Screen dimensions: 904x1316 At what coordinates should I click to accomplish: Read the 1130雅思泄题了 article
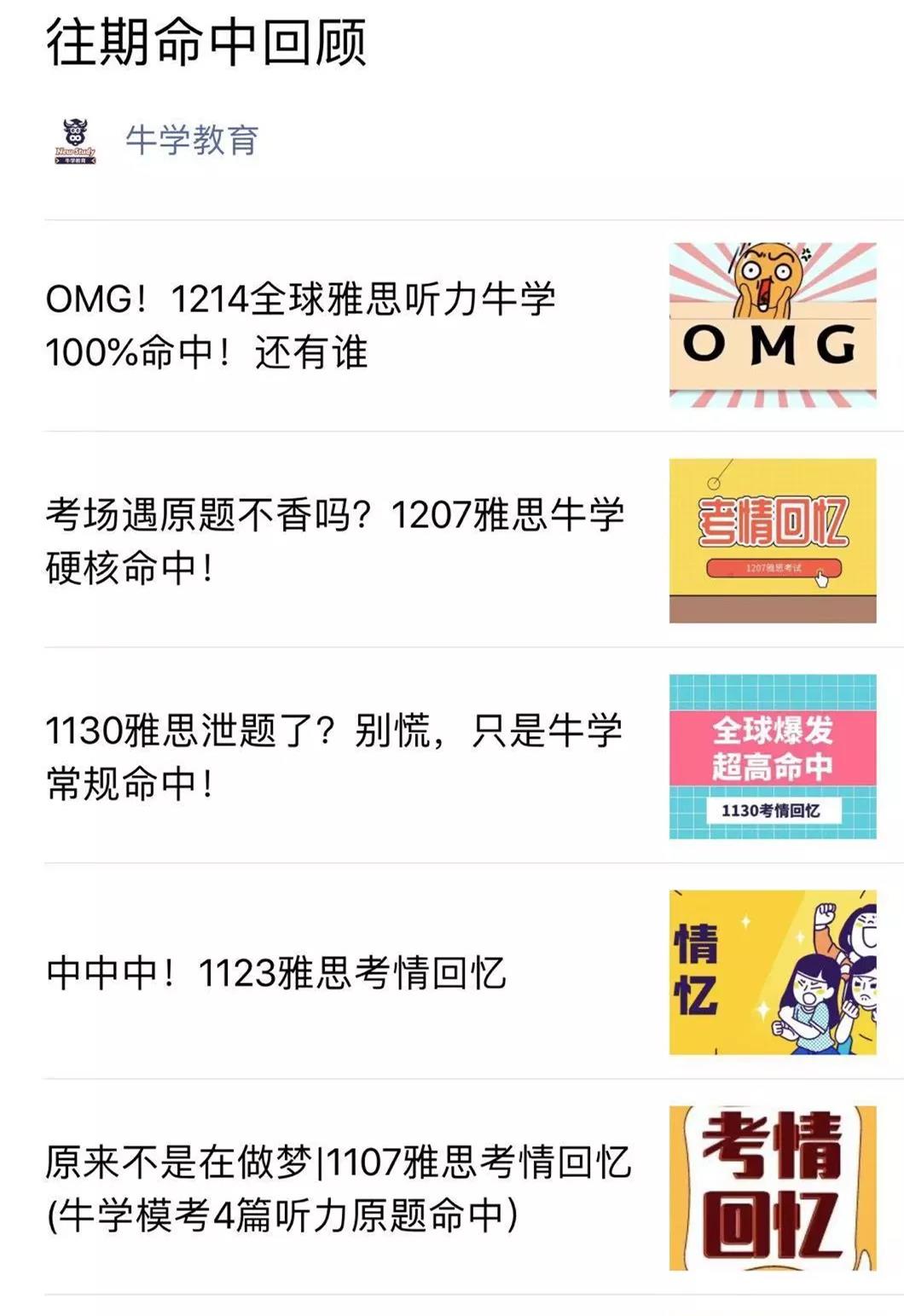tap(334, 757)
